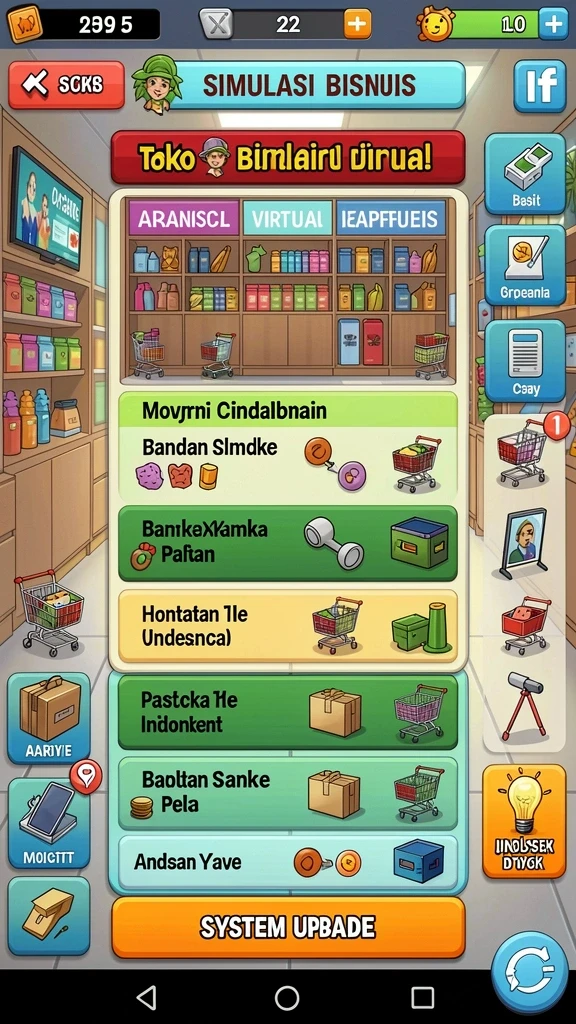Image resolution: width=576 pixels, height=1024 pixels.
Task: Add more currency with the orange plus
Action: 357,24
